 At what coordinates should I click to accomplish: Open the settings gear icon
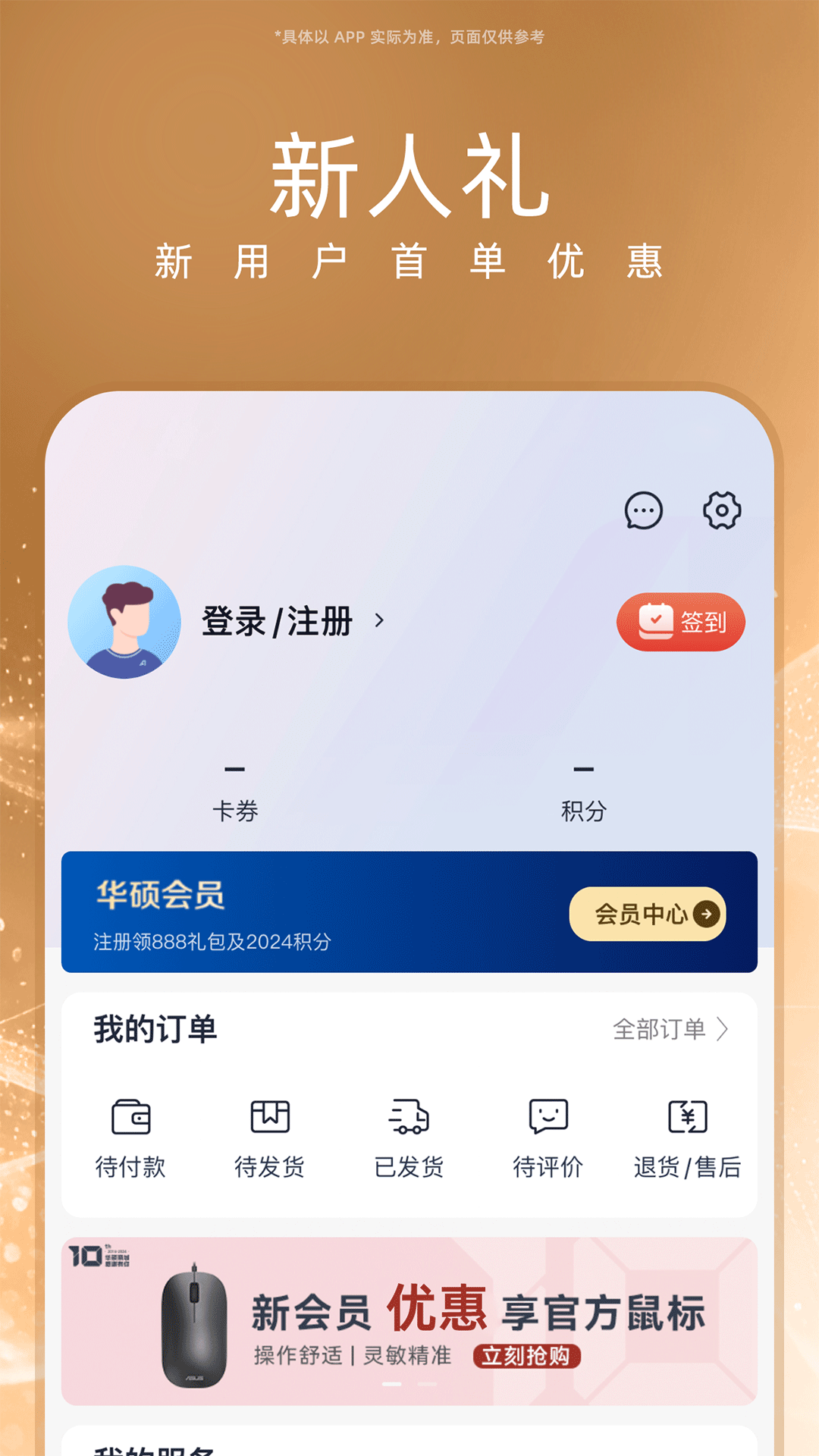tap(721, 510)
